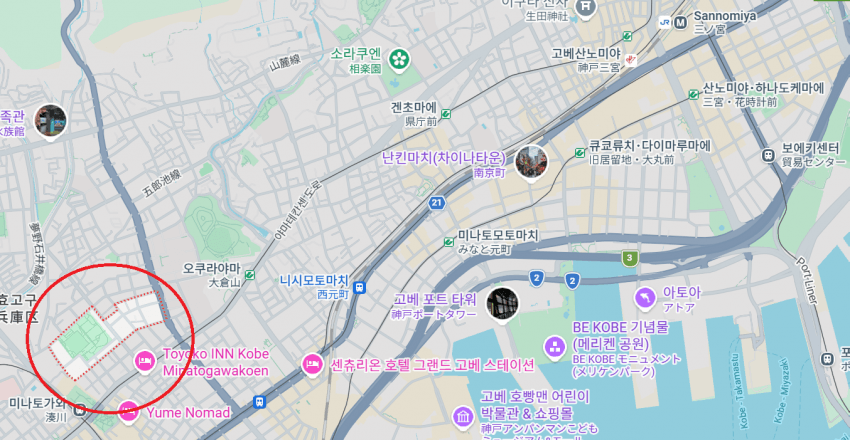Select the 보에키센터 station marker
The image size is (850, 440).
point(768,155)
